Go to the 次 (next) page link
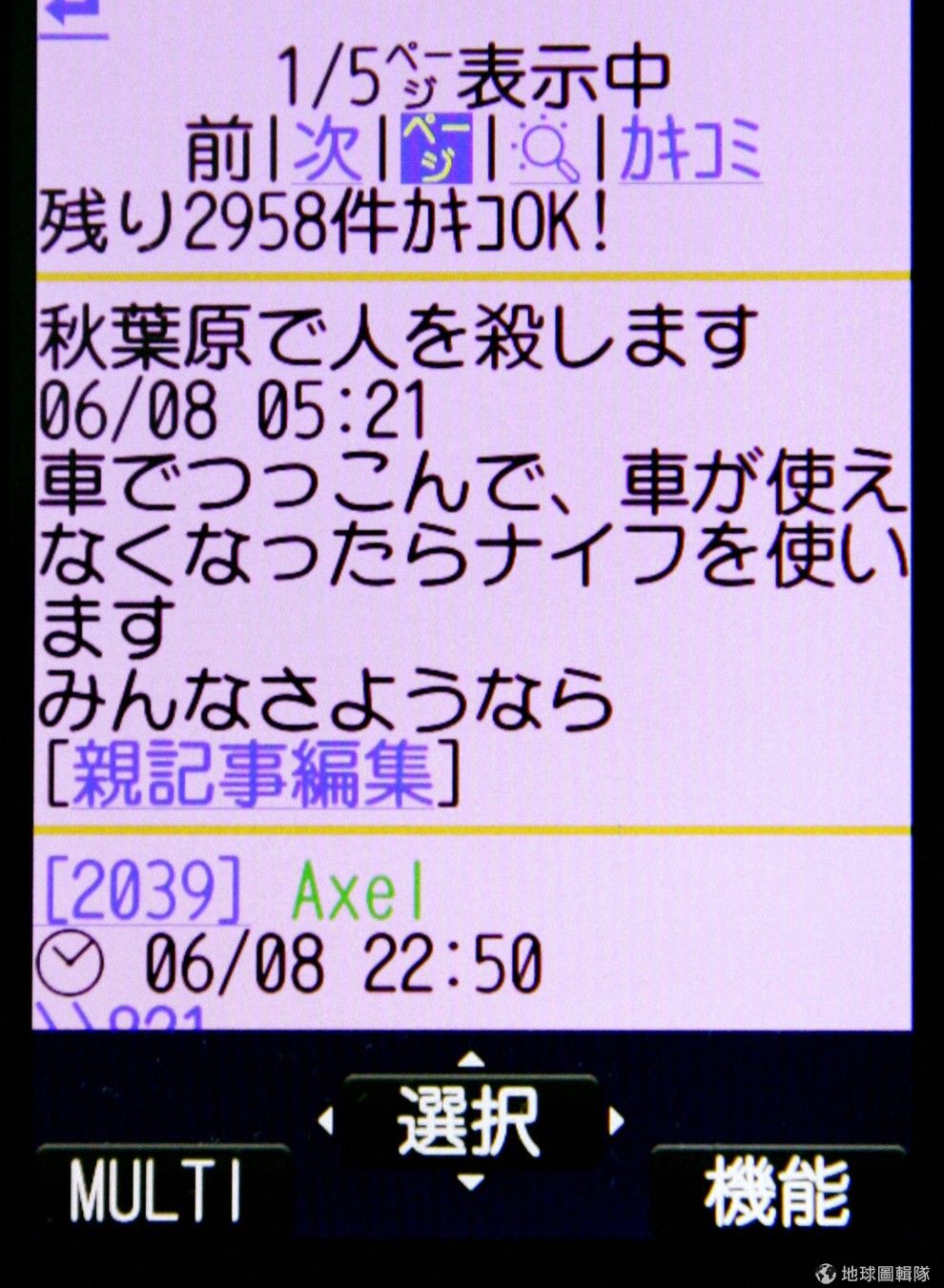The image size is (944, 1288). (x=327, y=151)
